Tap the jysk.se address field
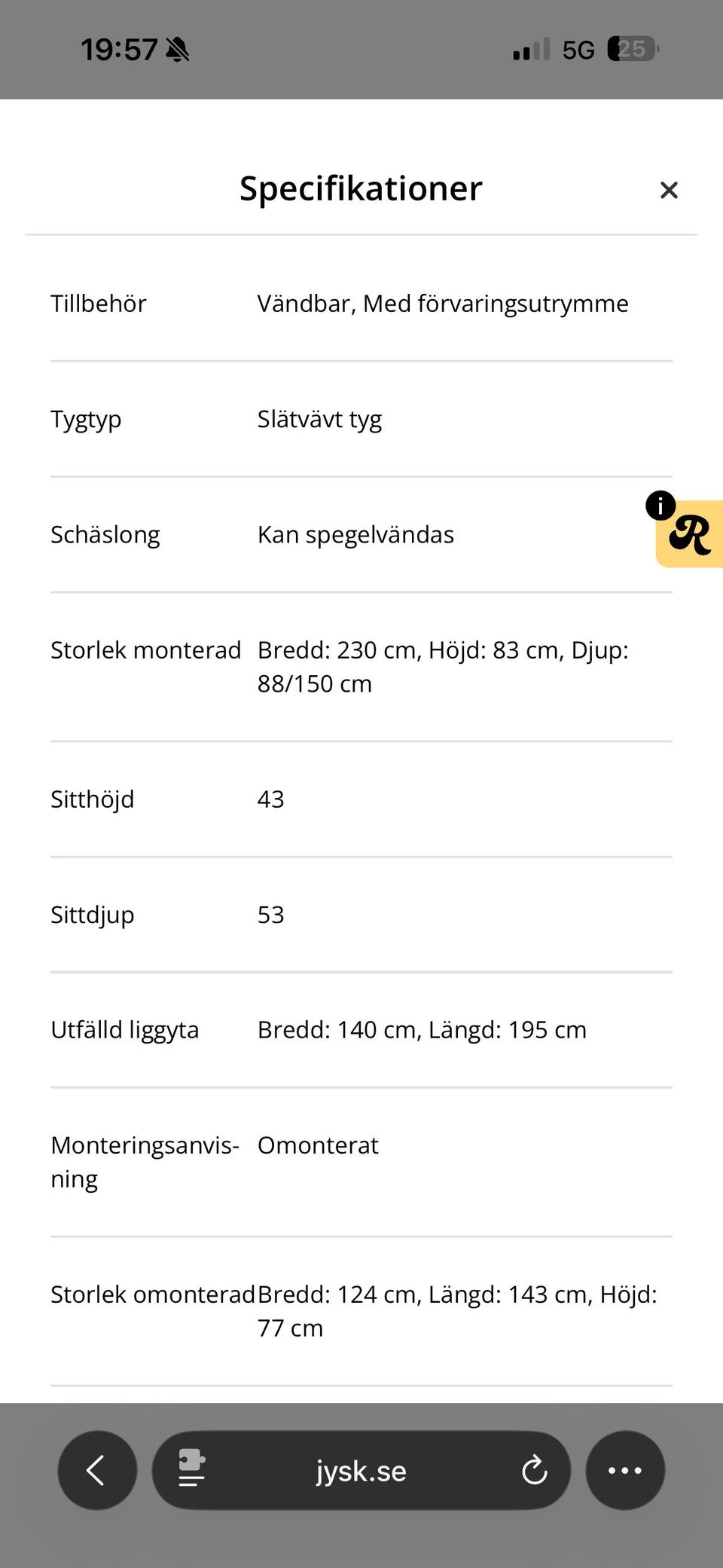 (x=361, y=1470)
